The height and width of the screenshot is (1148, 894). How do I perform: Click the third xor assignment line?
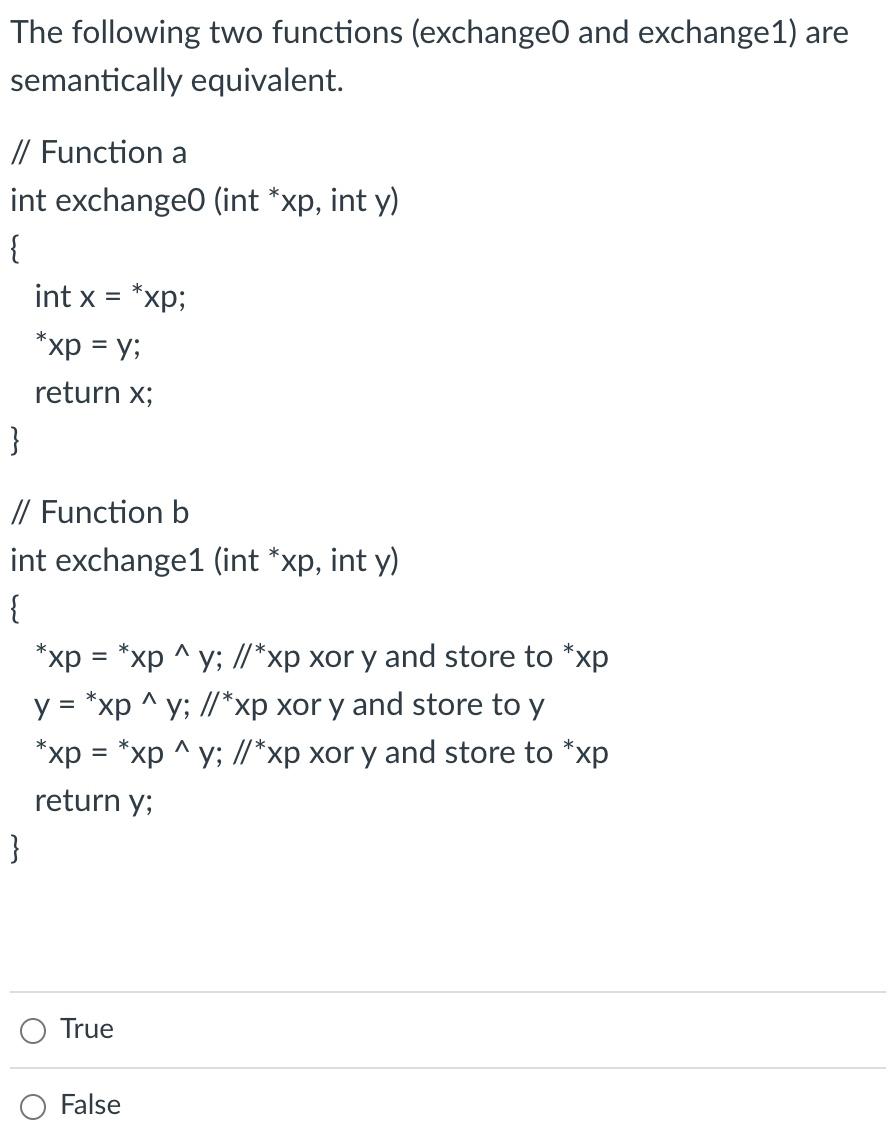320,753
